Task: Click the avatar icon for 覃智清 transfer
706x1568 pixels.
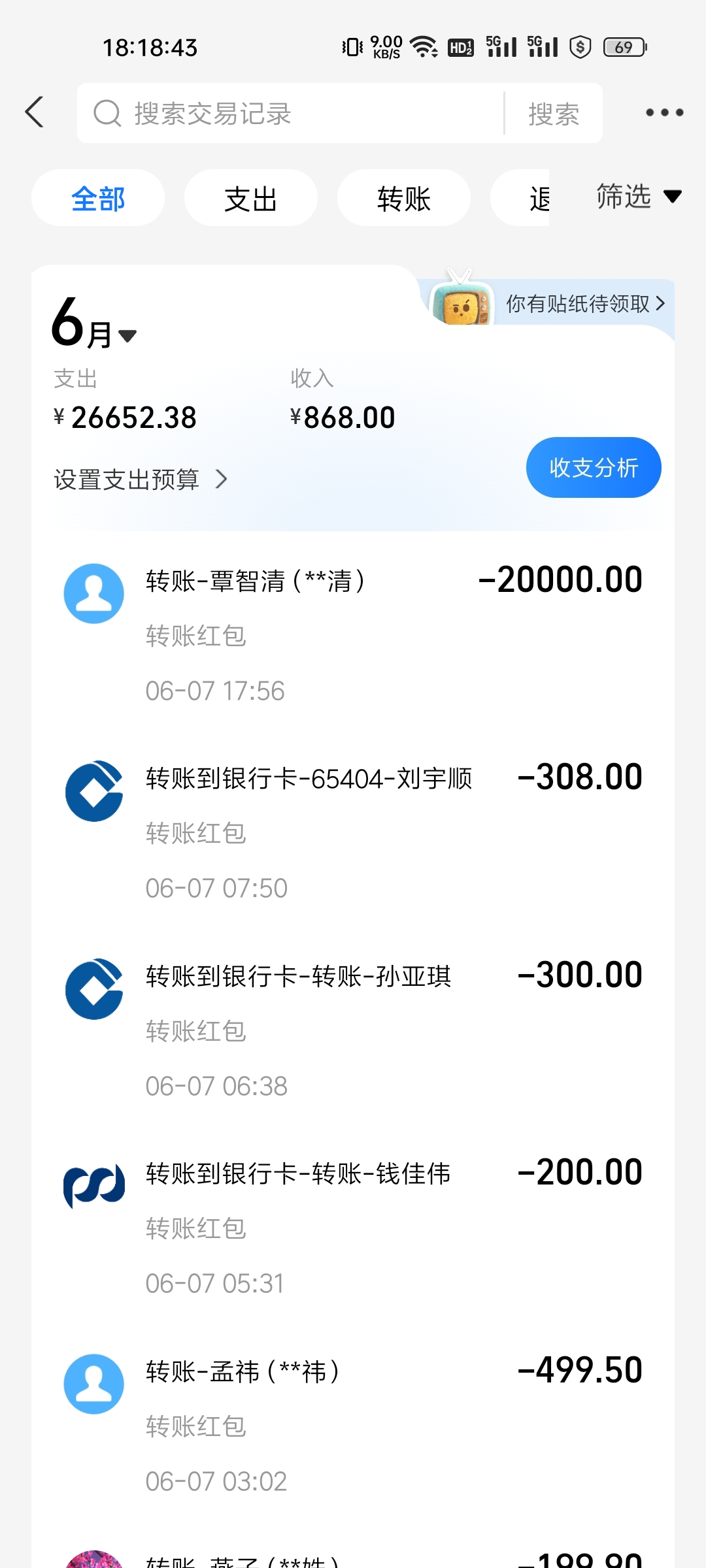Action: click(93, 593)
